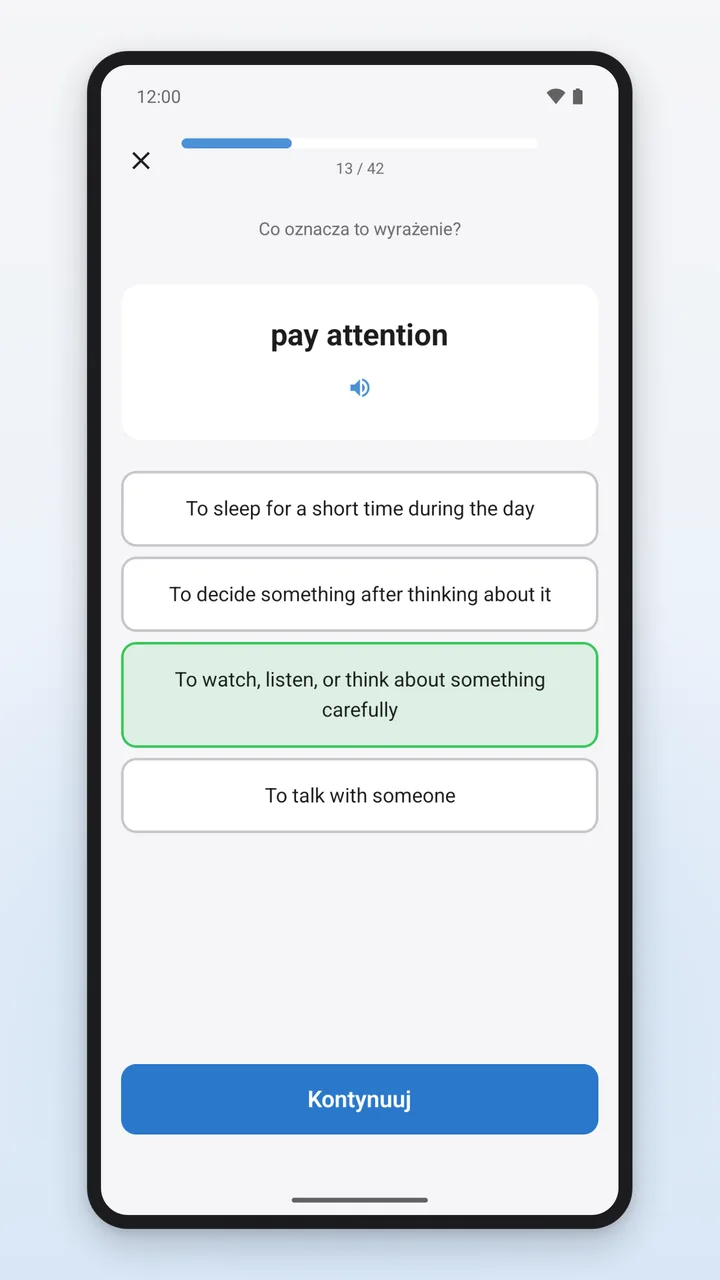The height and width of the screenshot is (1280, 720).
Task: Play the pronunciation of pay attention
Action: tap(360, 388)
